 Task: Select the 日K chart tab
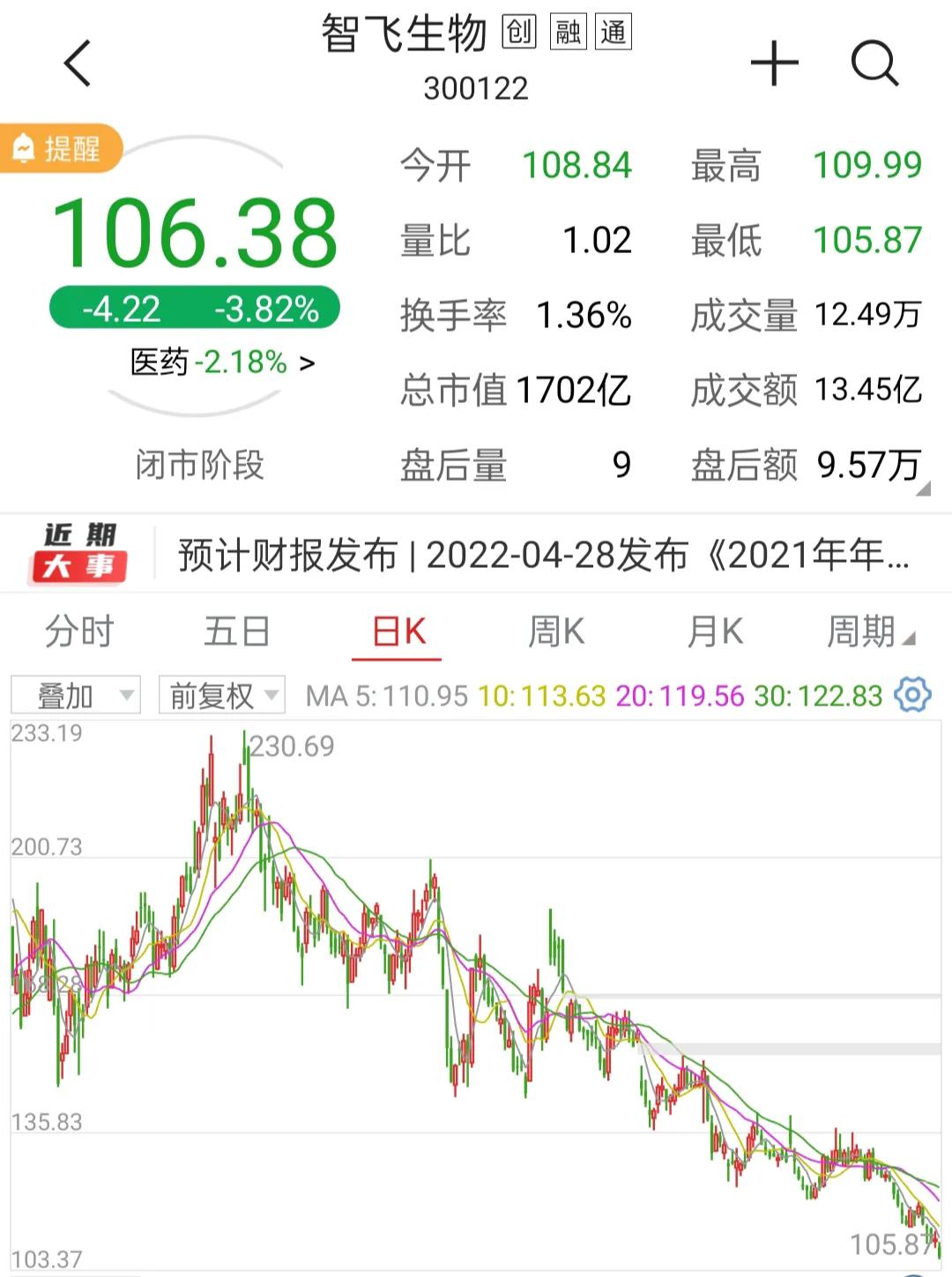pyautogui.click(x=398, y=632)
